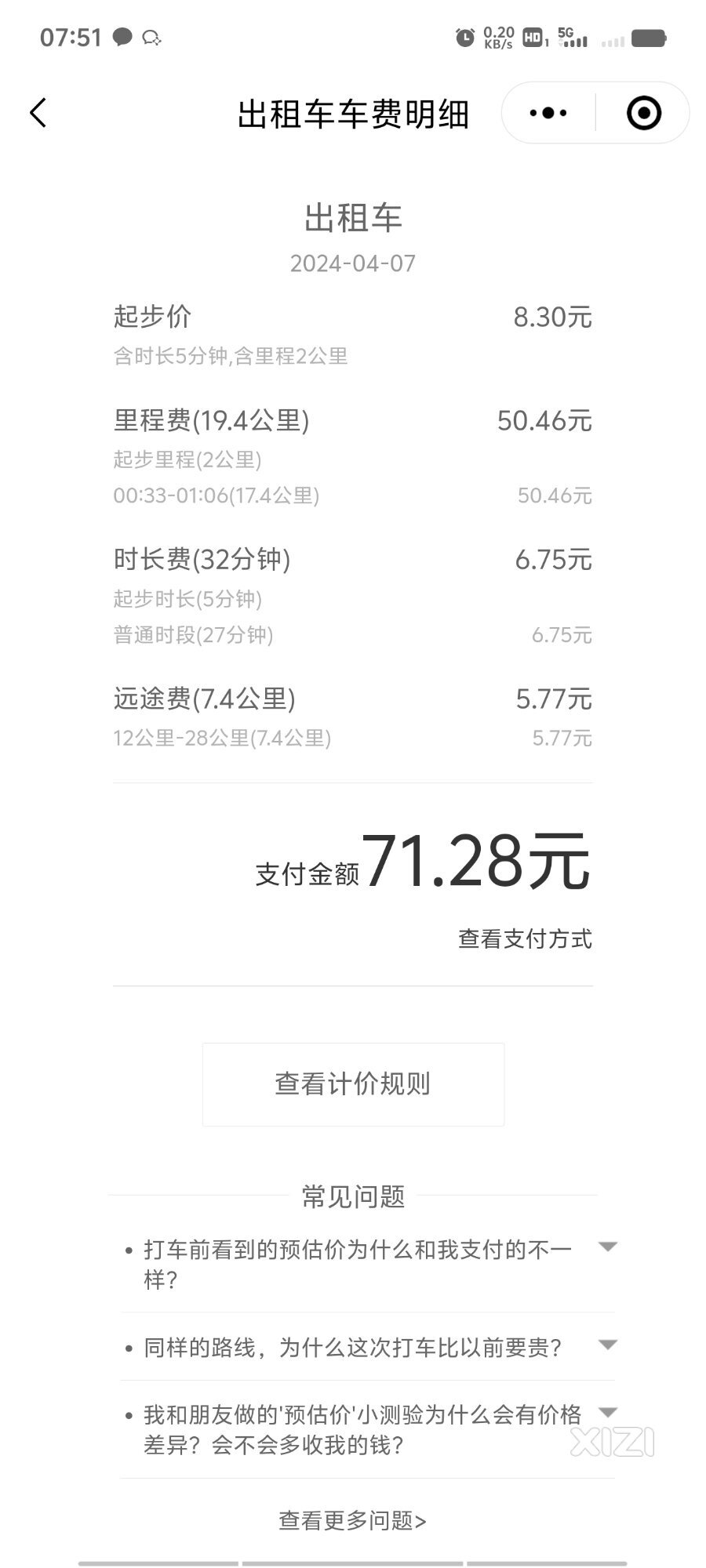Expand 同样的路线 why more expensive question

pyautogui.click(x=368, y=1347)
